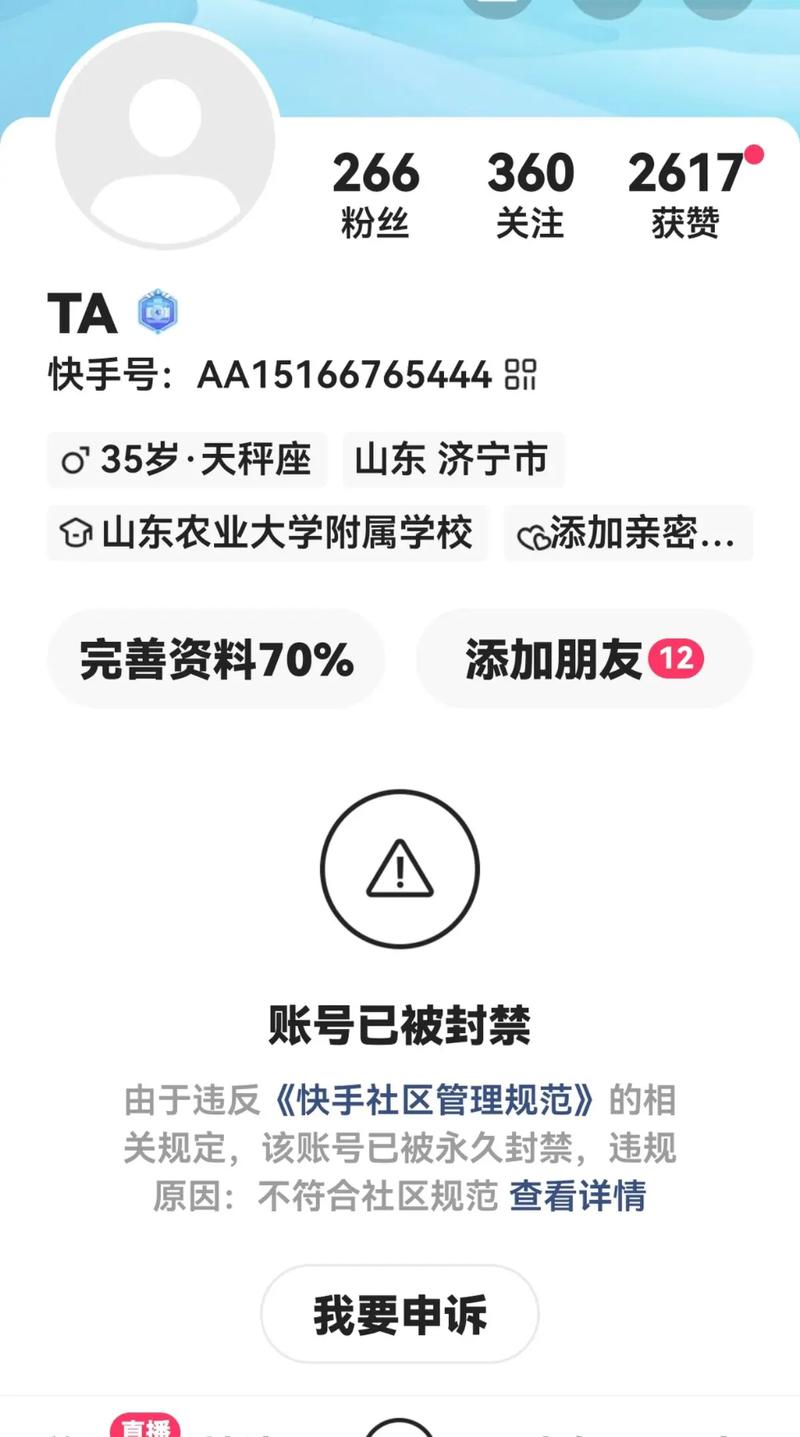This screenshot has width=800, height=1437.
Task: Open the 查看详情 details link
Action: pos(580,1197)
